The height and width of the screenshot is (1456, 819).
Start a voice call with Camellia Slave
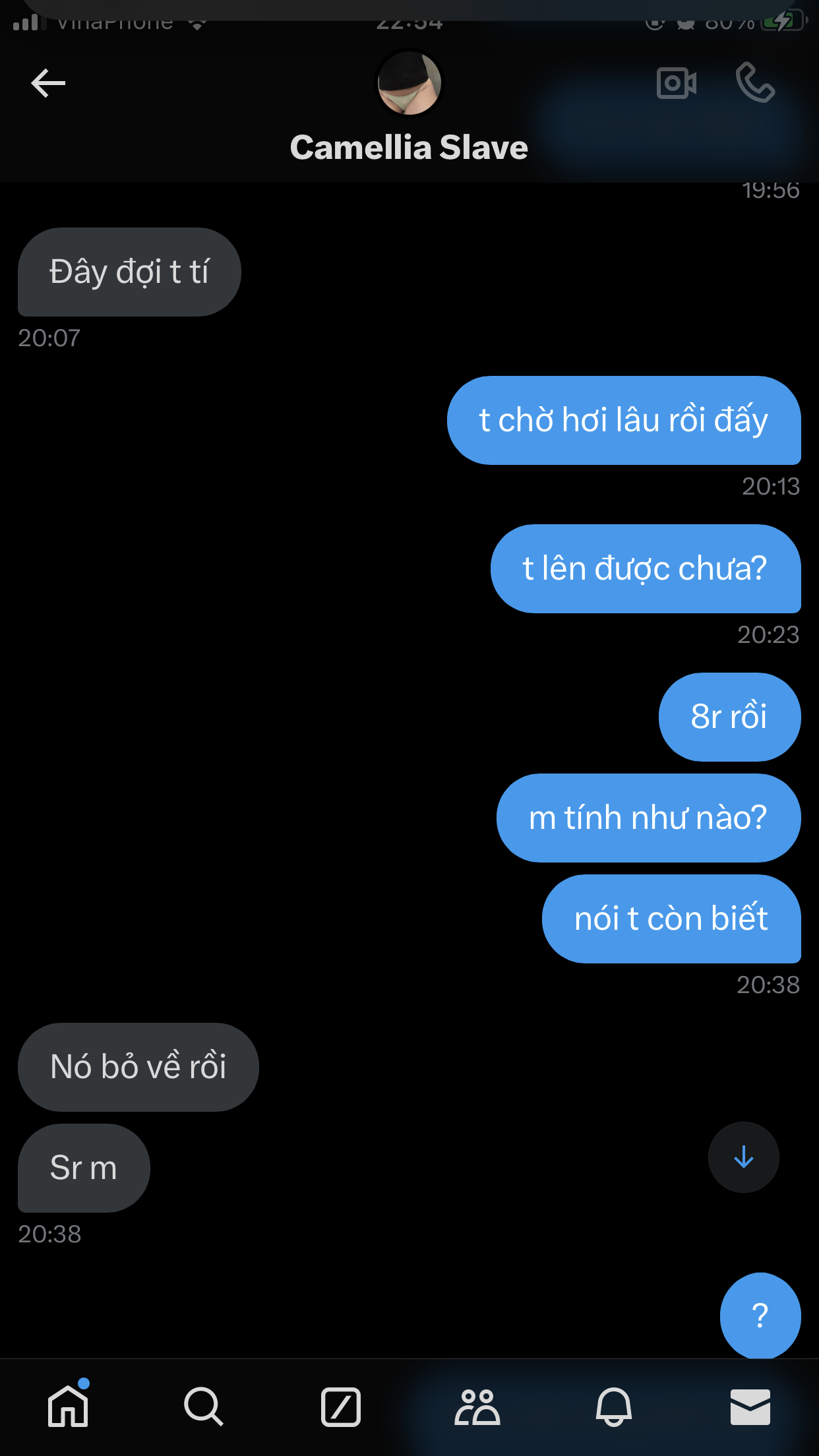(x=755, y=83)
